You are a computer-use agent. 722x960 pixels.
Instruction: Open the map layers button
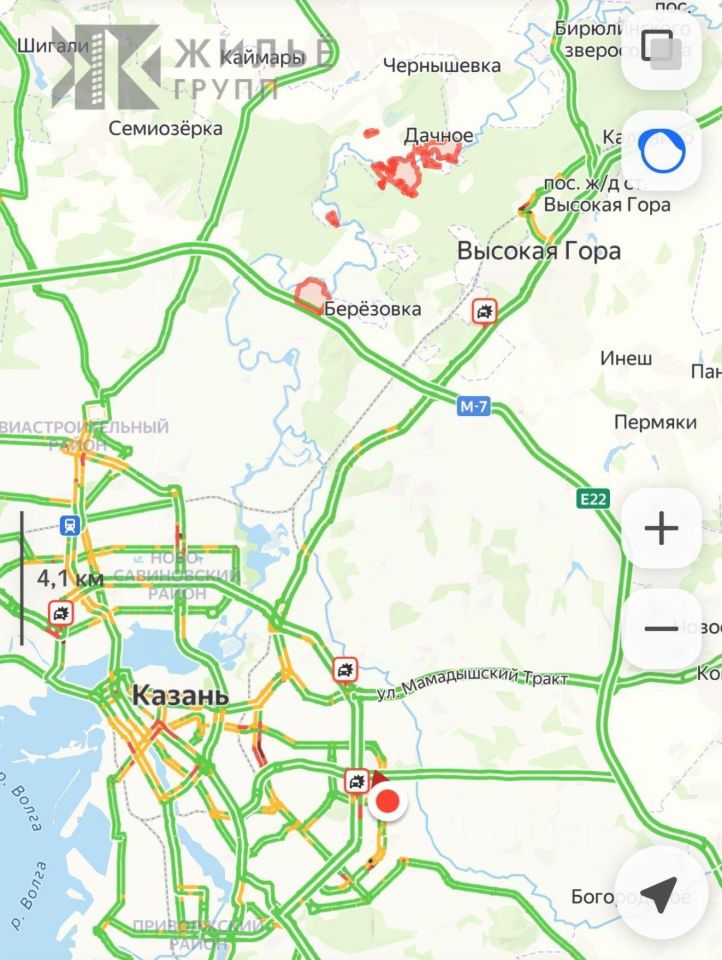[660, 47]
